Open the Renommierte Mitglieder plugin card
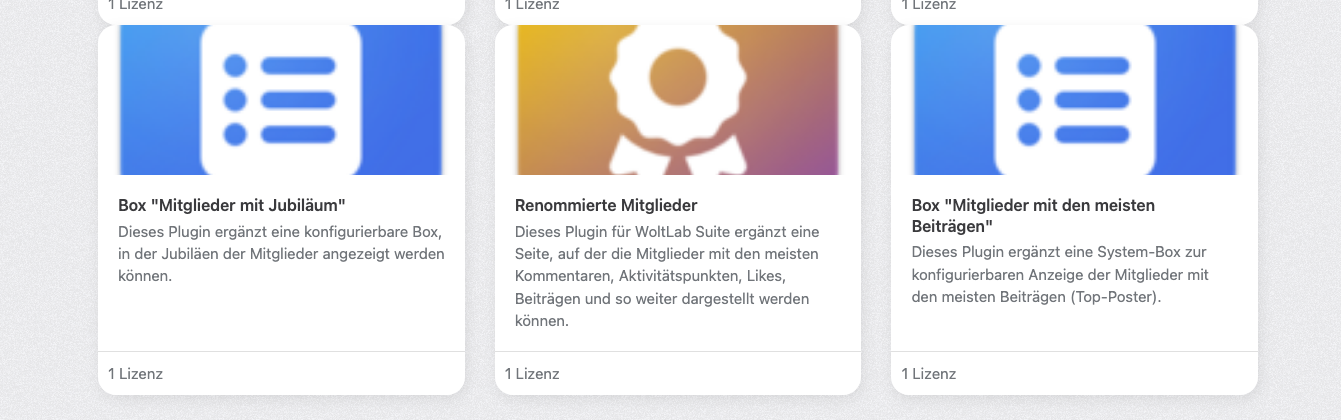Viewport: 1341px width, 420px height. coord(606,206)
